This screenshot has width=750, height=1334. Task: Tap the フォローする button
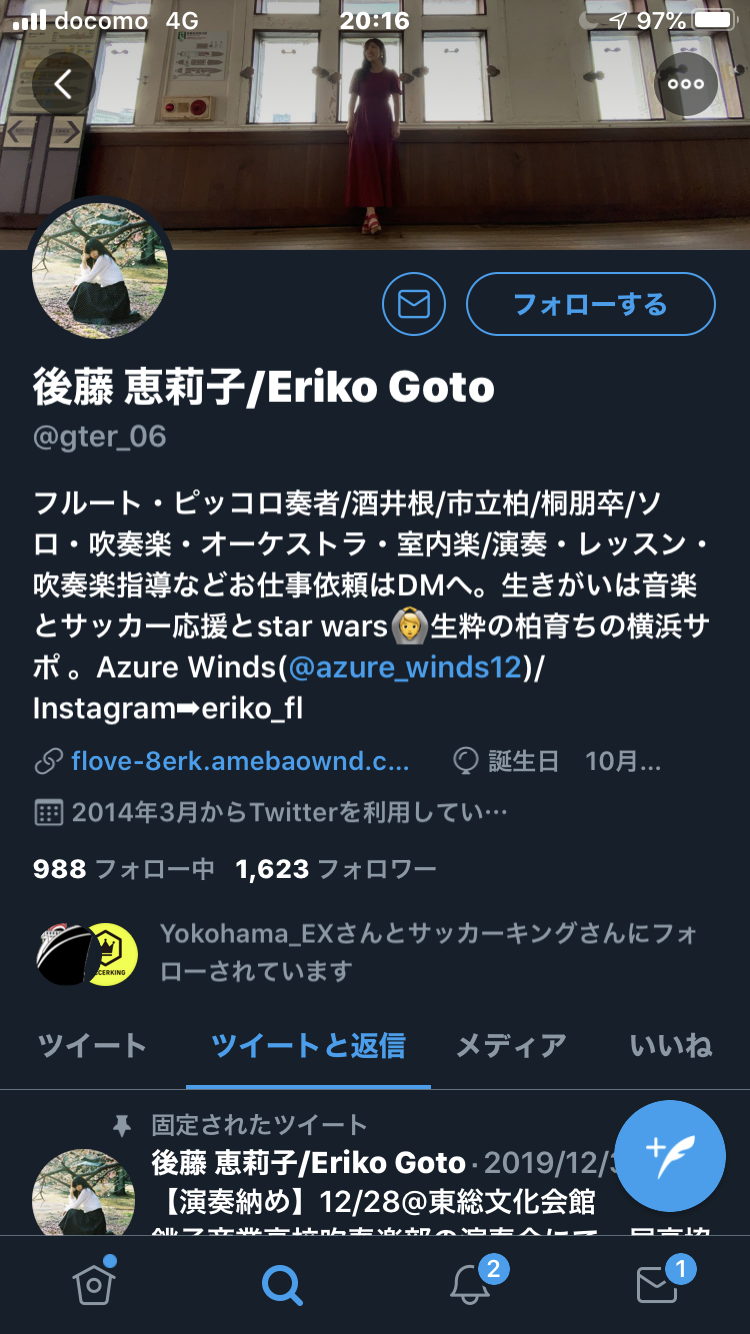[590, 304]
